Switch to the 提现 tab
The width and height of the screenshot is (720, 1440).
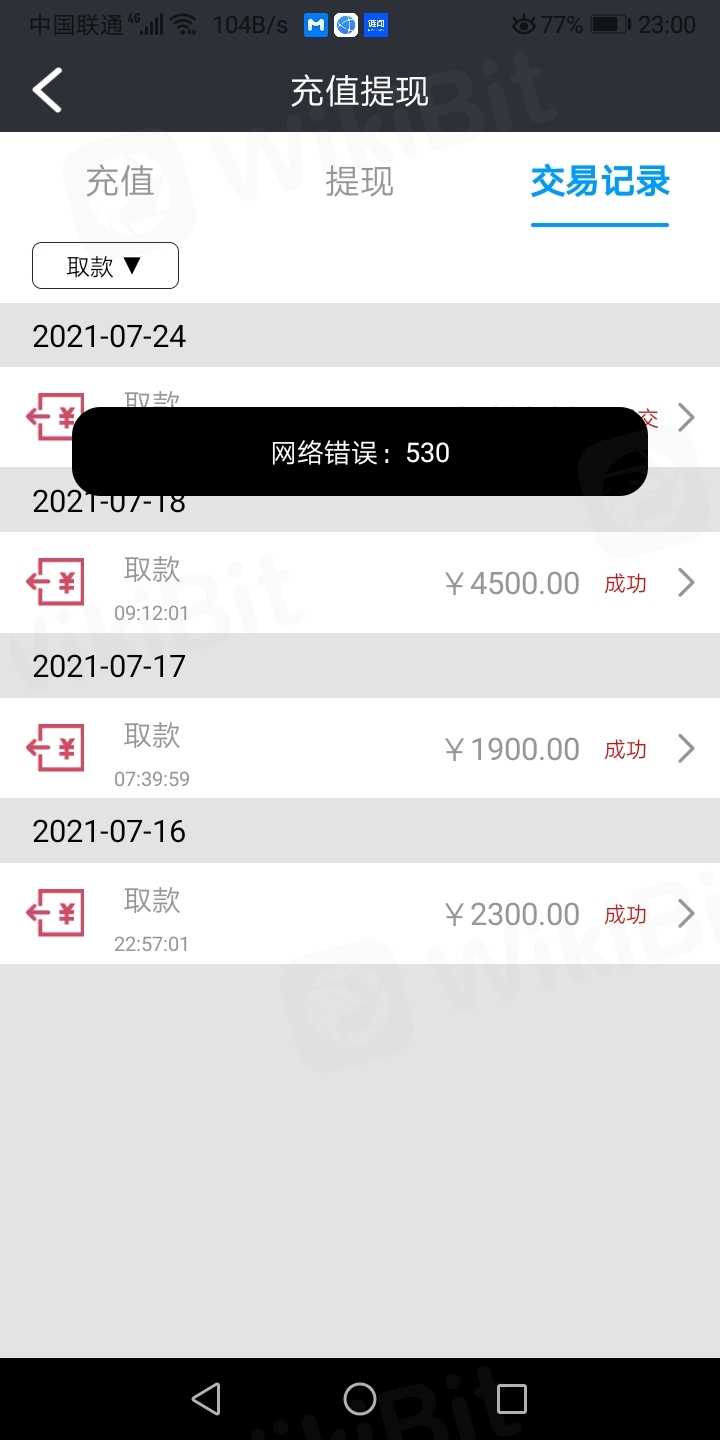[x=360, y=182]
